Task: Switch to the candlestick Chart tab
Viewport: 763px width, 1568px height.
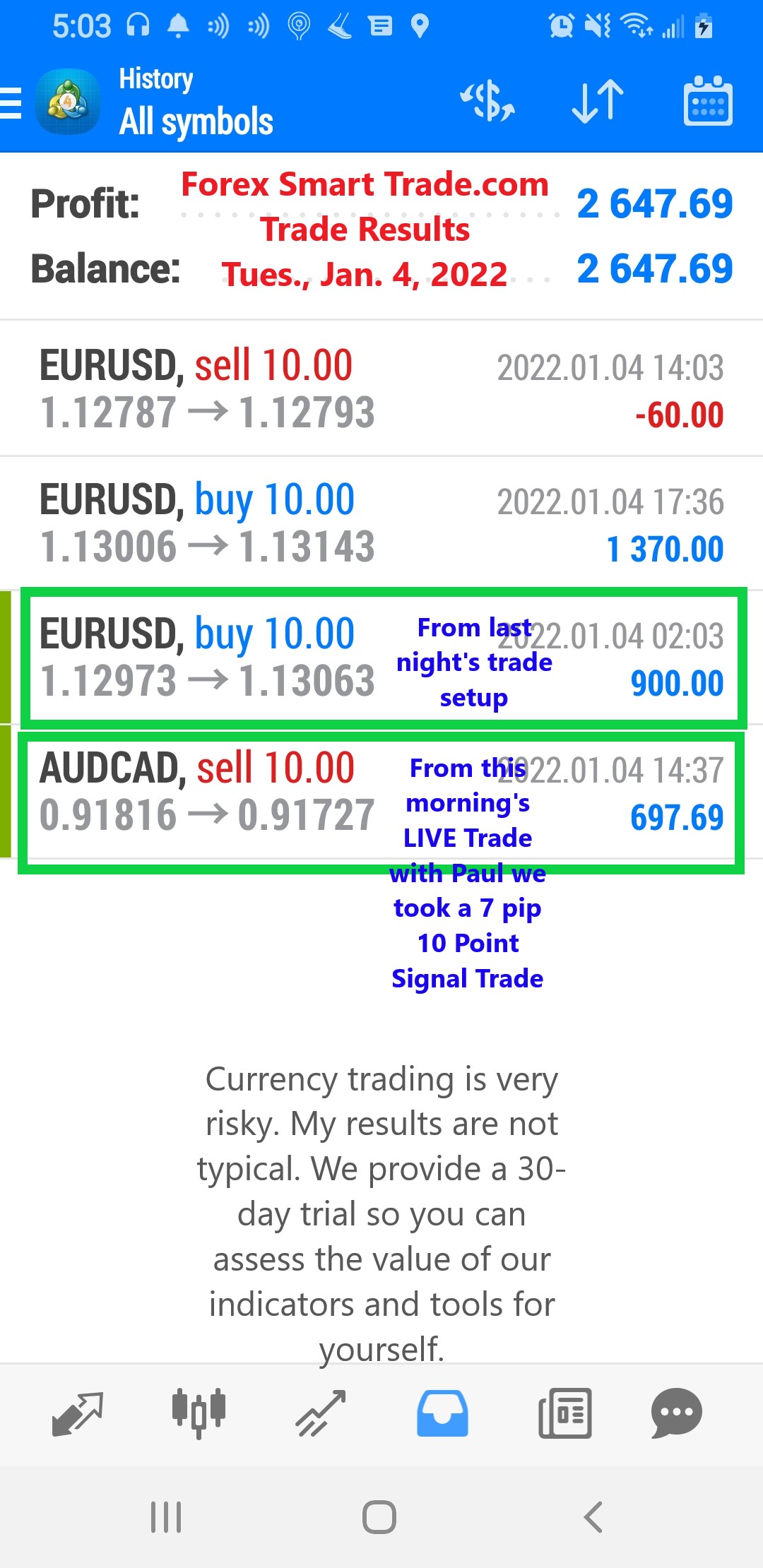Action: tap(199, 1414)
